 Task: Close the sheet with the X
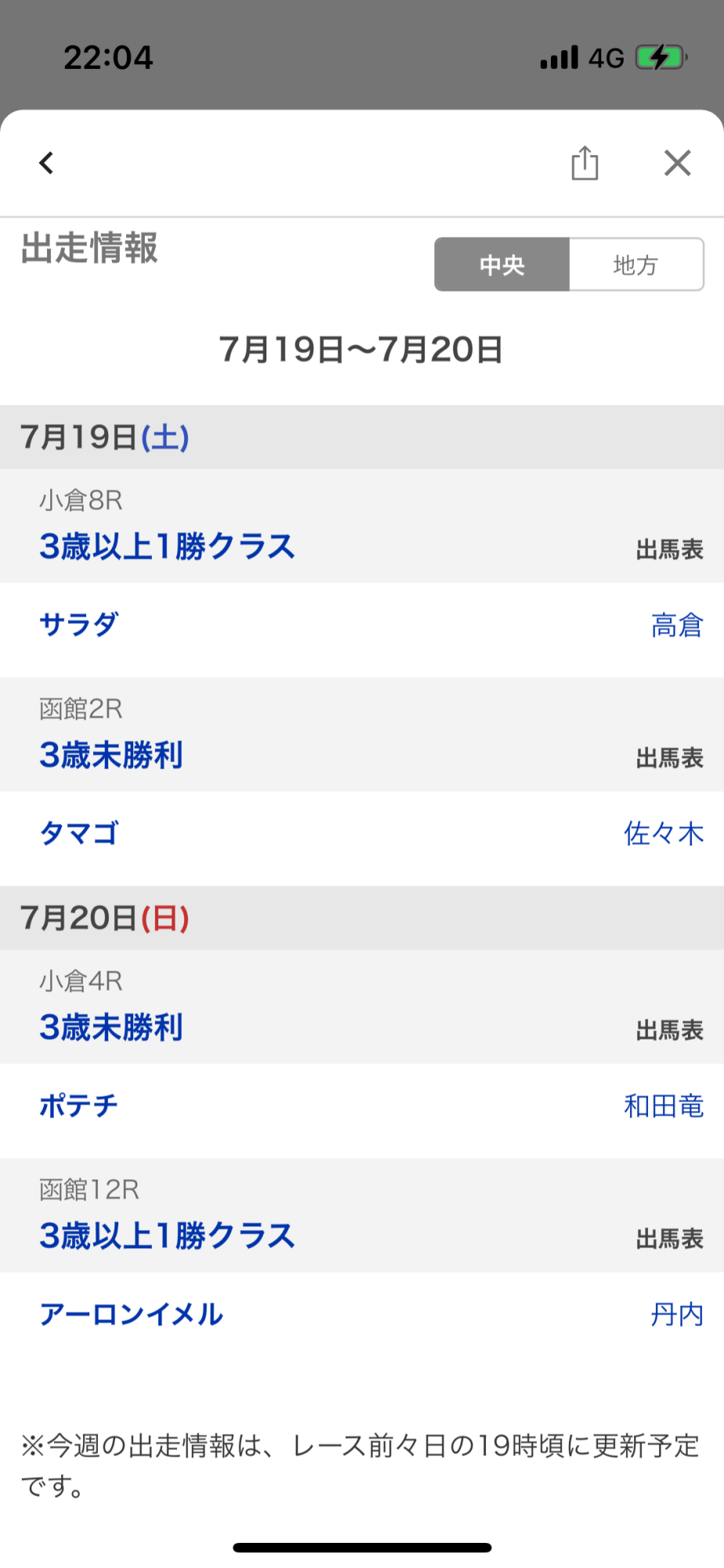[677, 163]
